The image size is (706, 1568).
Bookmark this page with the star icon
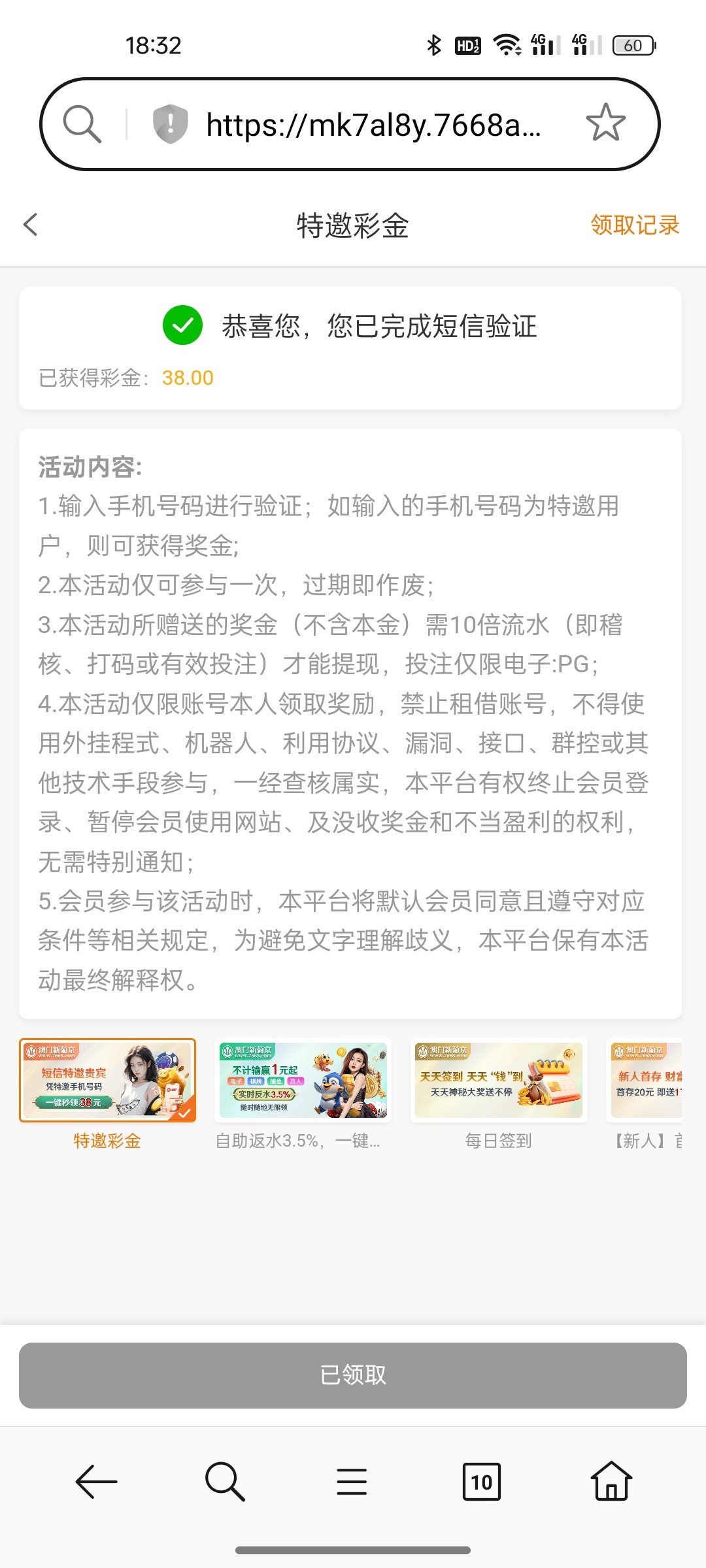point(605,123)
